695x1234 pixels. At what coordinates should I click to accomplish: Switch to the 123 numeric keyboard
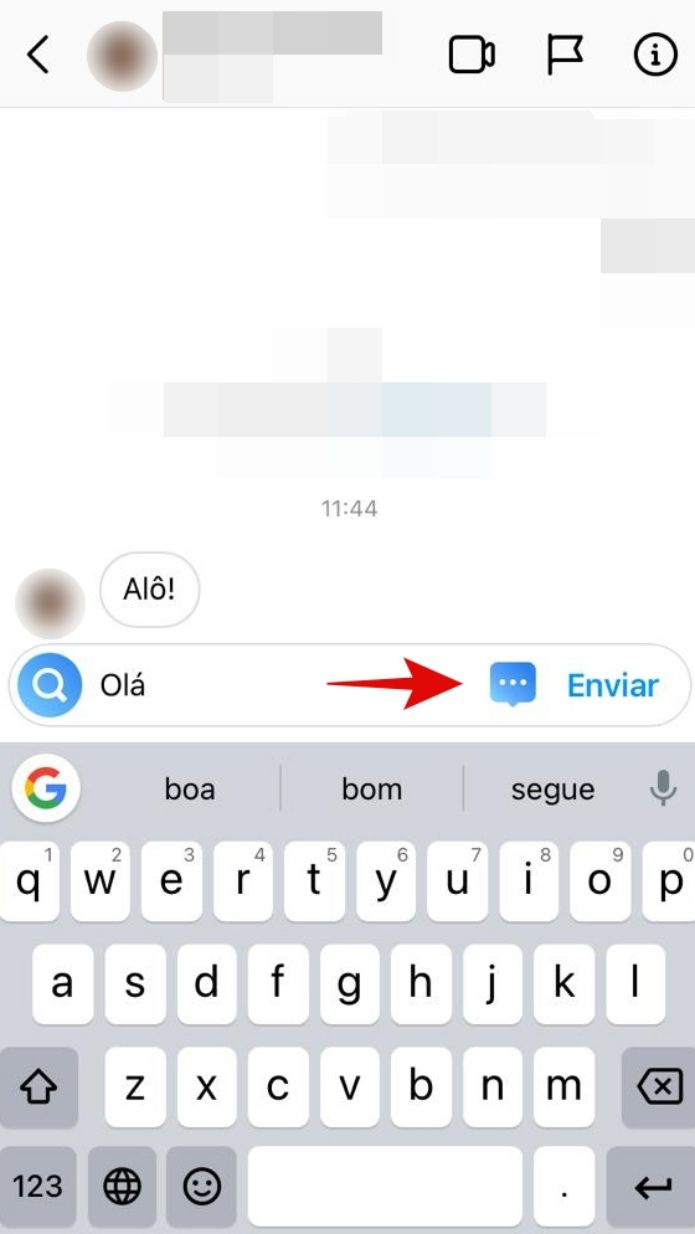(38, 1187)
